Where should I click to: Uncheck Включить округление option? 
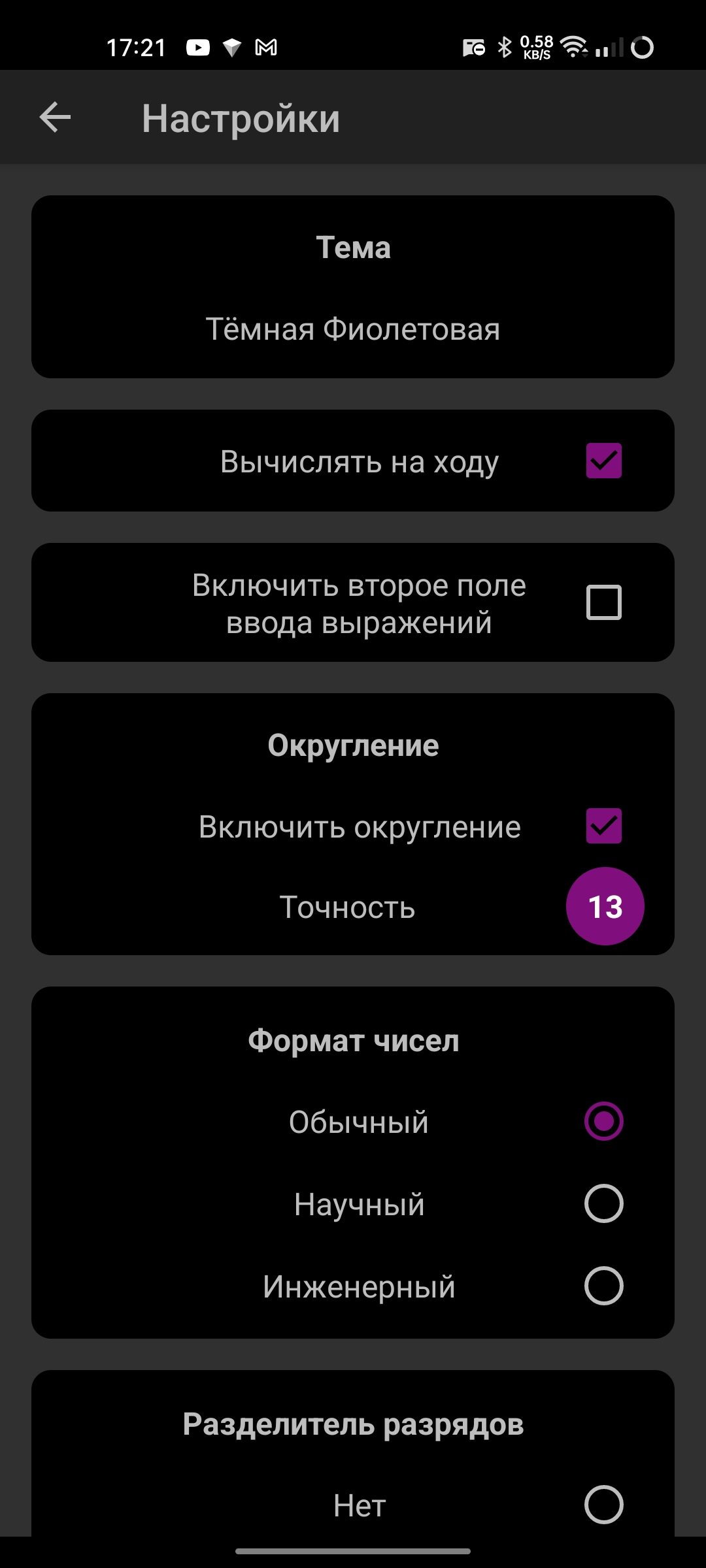point(603,826)
